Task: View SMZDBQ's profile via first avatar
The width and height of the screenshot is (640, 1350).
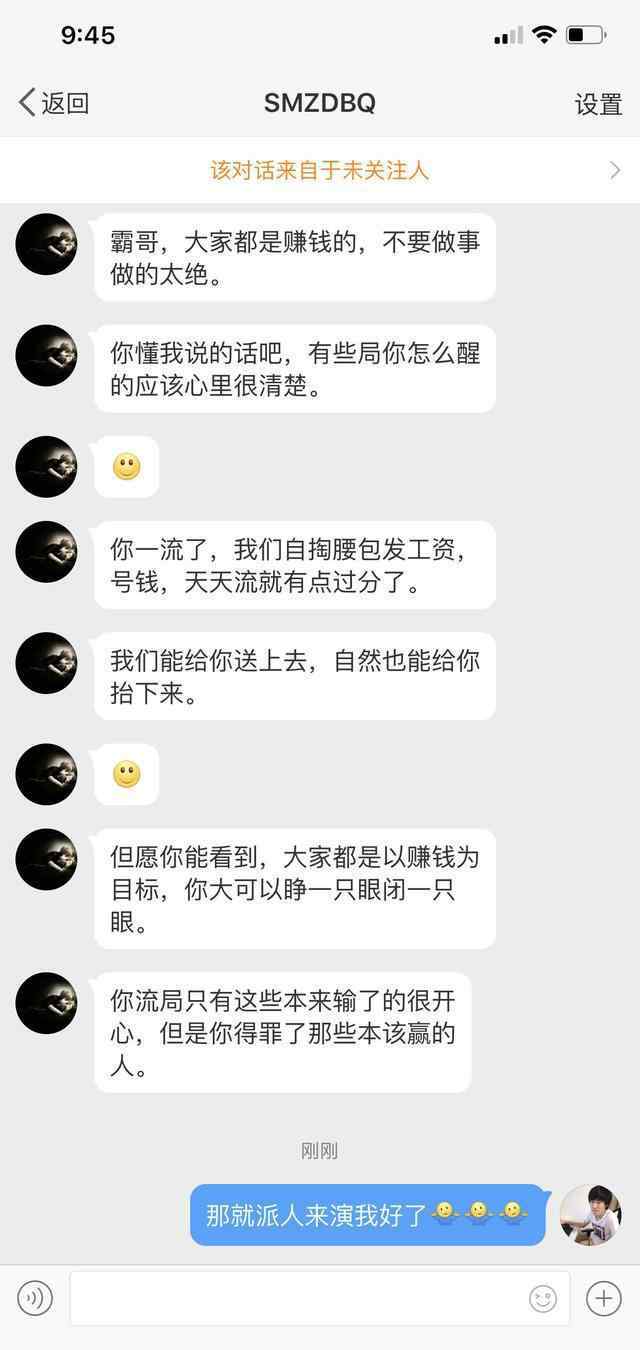Action: pyautogui.click(x=46, y=244)
